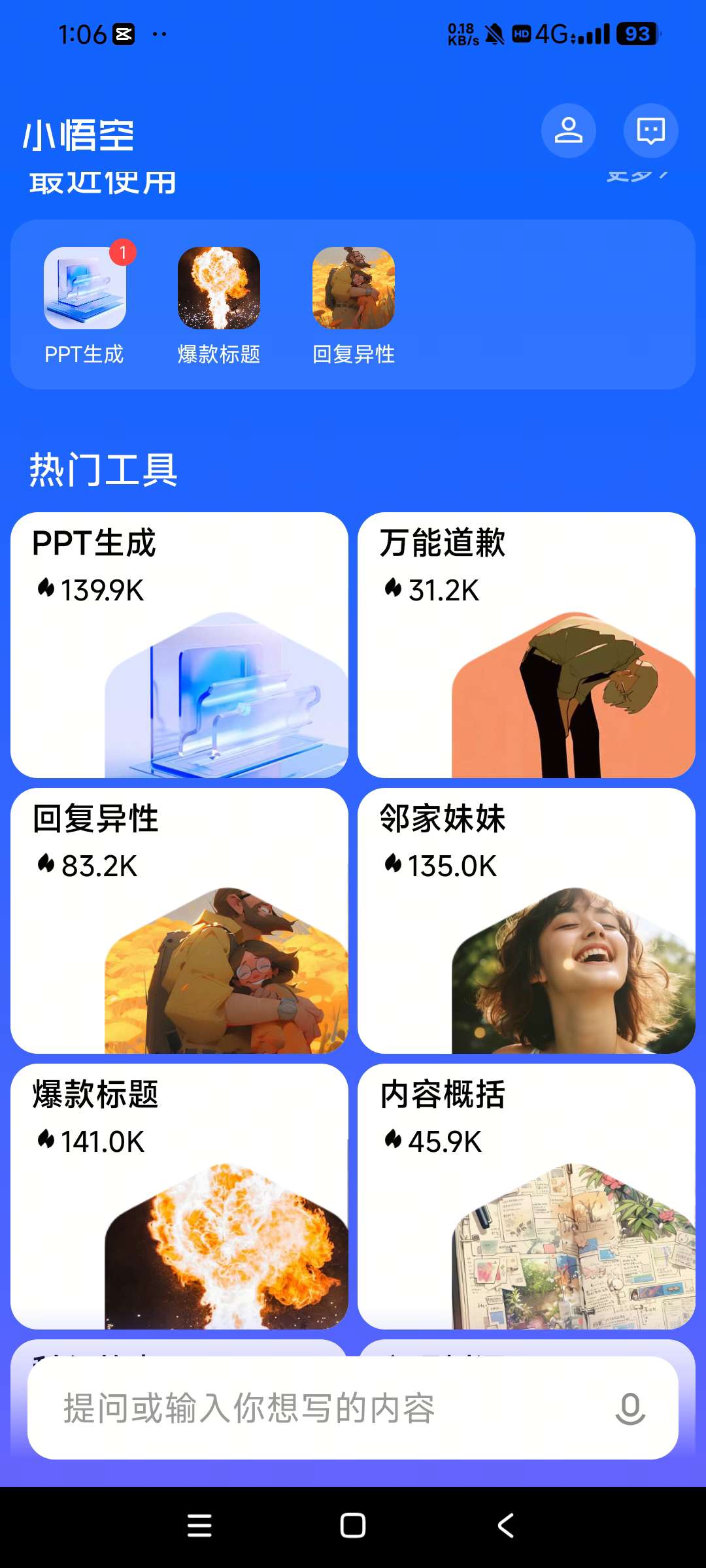Go back using the system back button

click(x=506, y=1526)
